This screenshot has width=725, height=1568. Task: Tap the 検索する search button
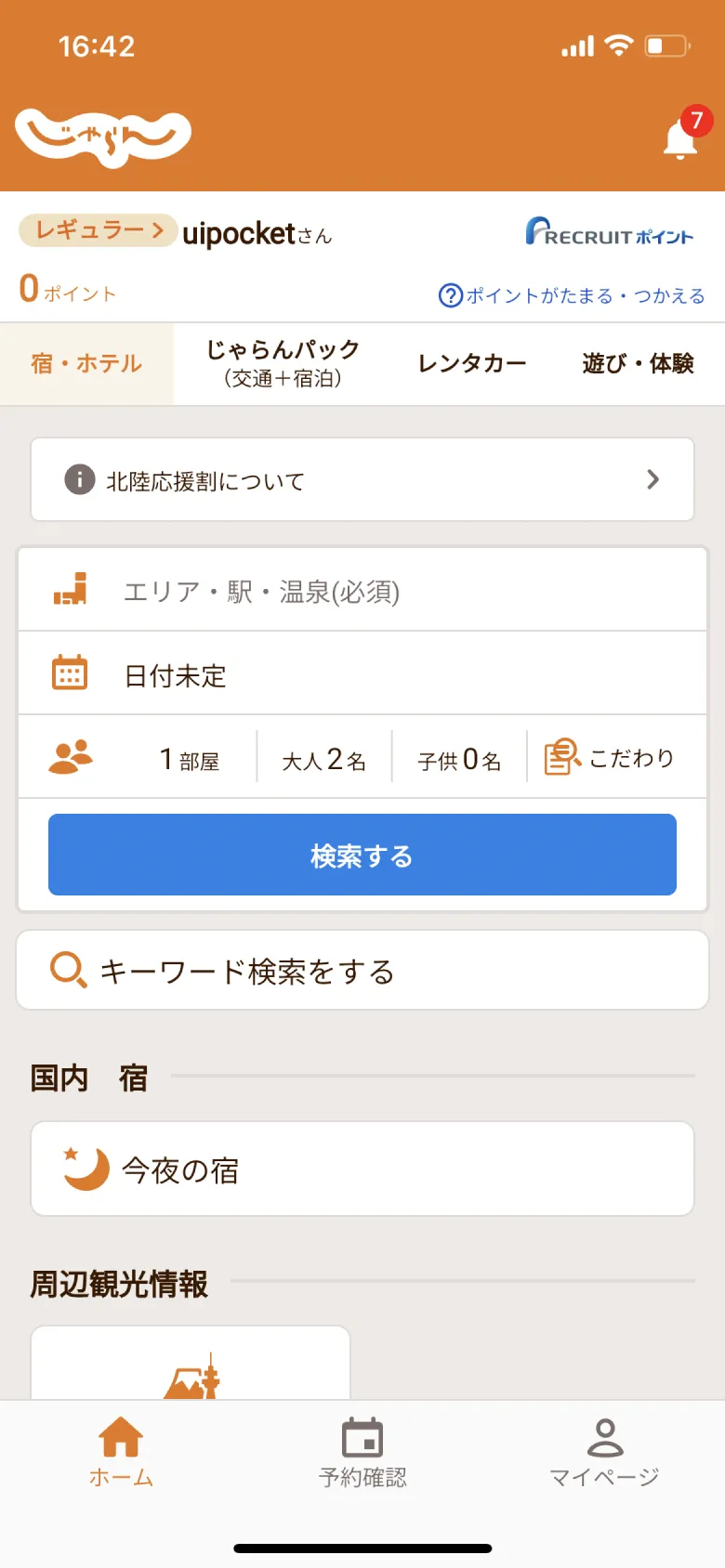362,855
